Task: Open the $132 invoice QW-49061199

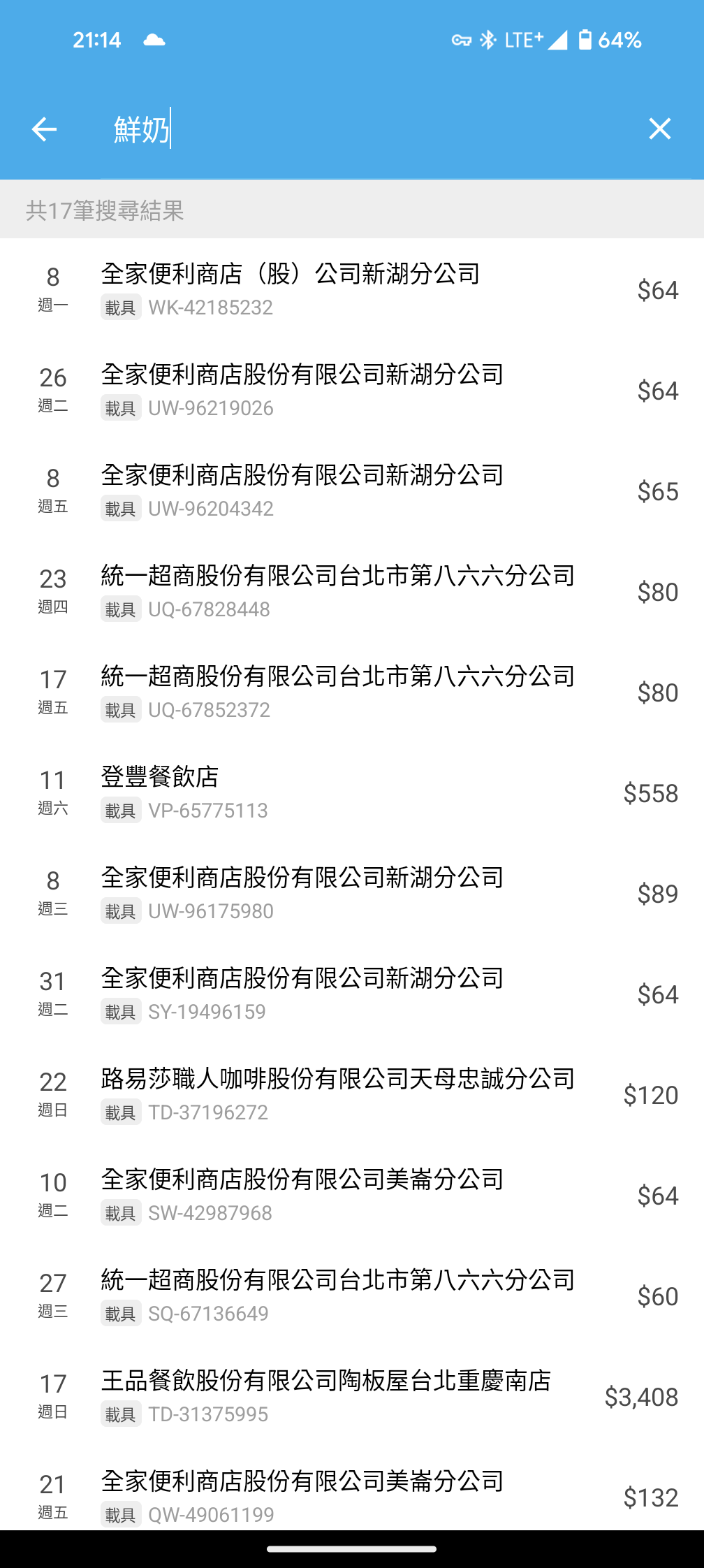Action: [x=352, y=1488]
